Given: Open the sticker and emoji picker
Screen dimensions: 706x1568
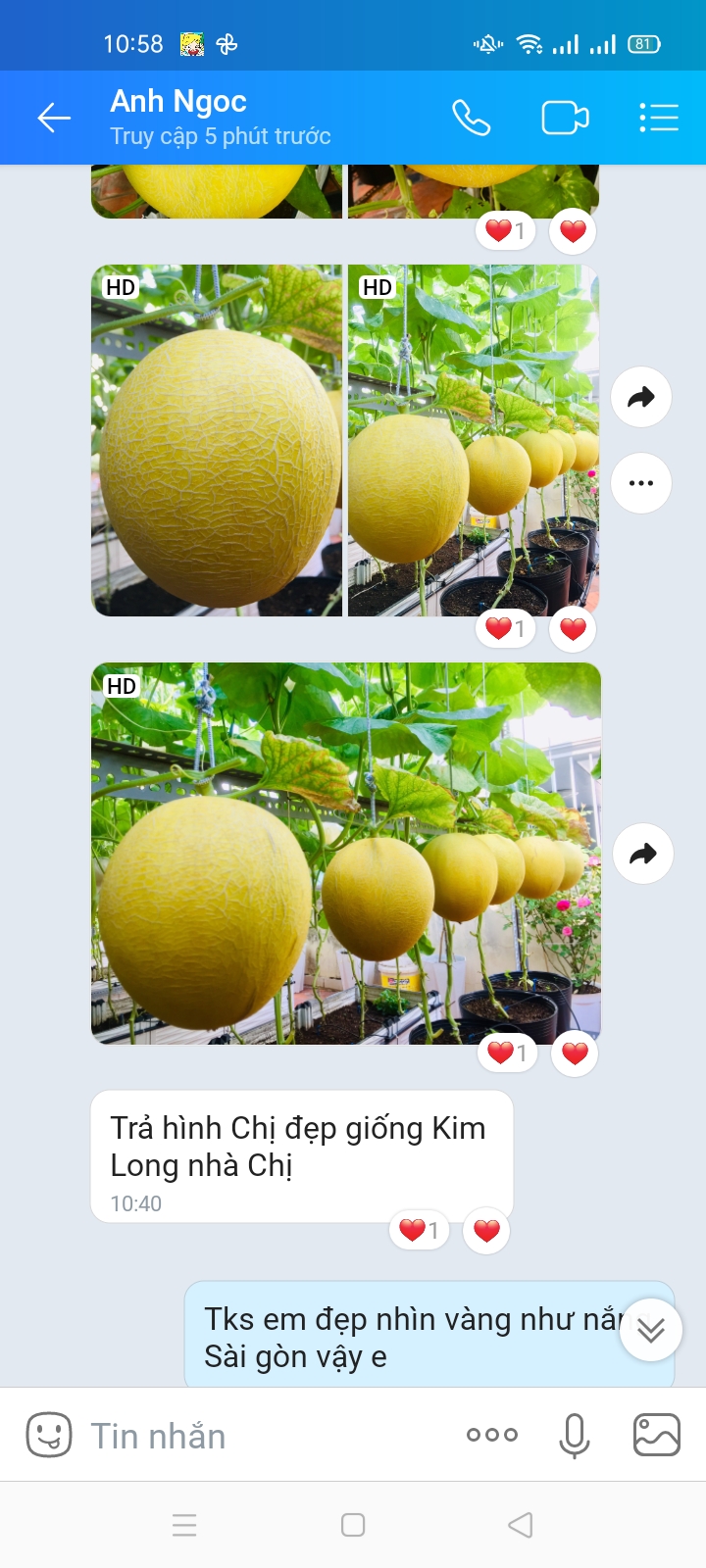Looking at the screenshot, I should tap(48, 1436).
